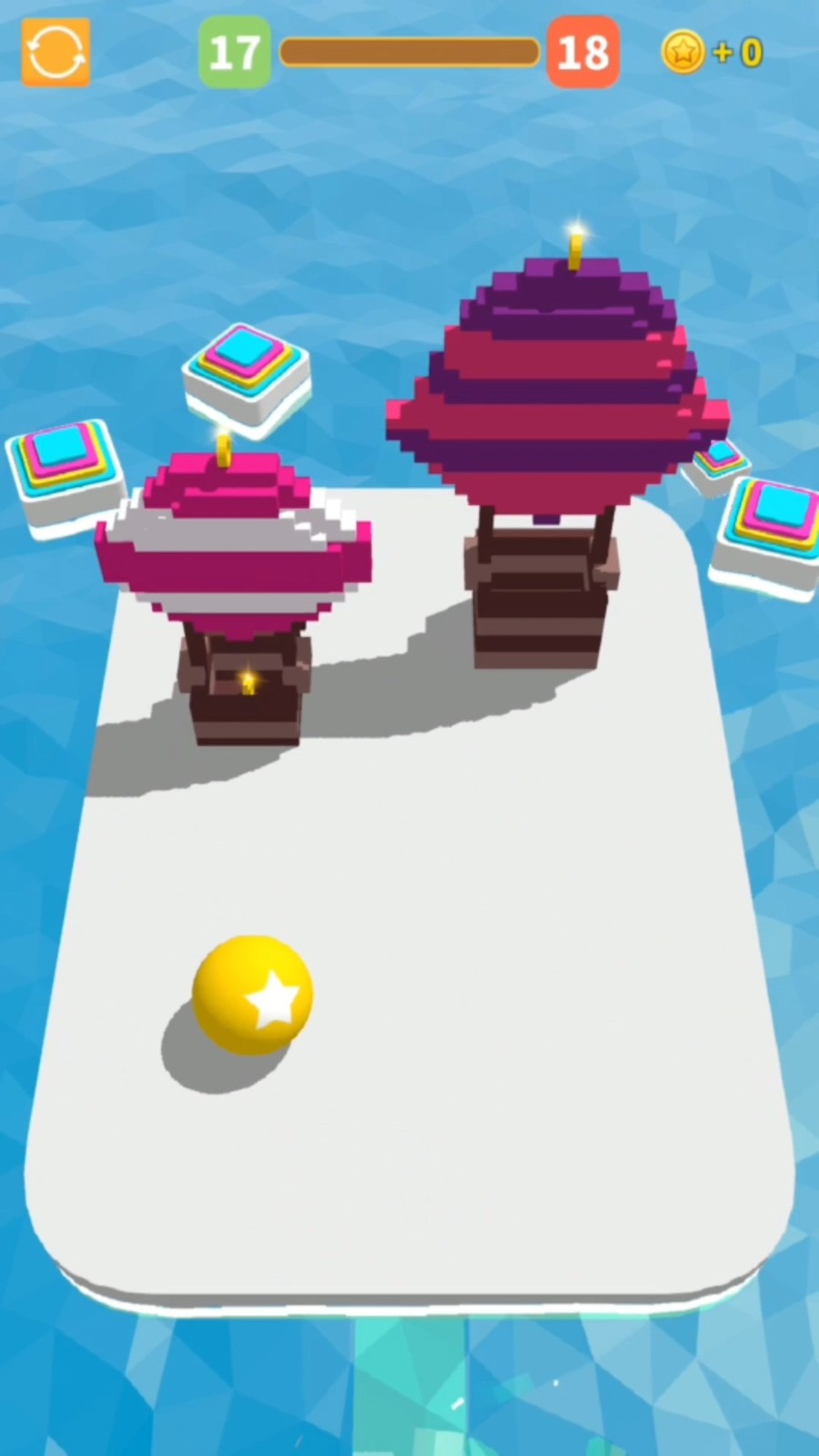Tap the orange restart level button
819x1456 pixels.
56,53
